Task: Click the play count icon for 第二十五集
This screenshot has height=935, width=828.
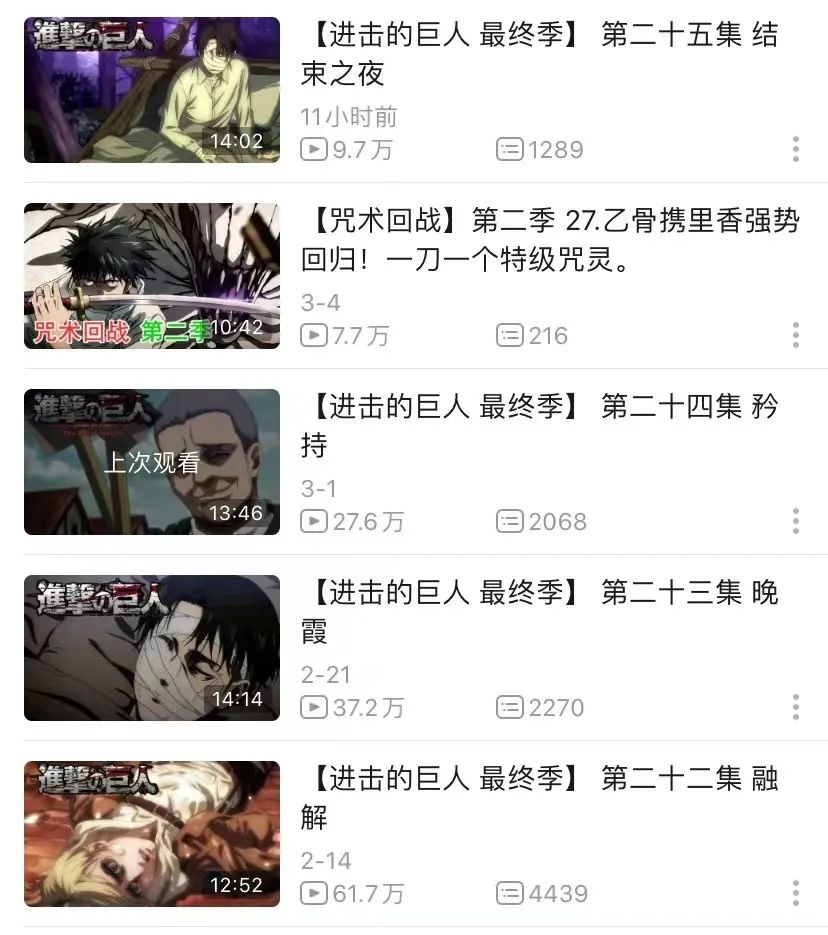Action: click(315, 150)
